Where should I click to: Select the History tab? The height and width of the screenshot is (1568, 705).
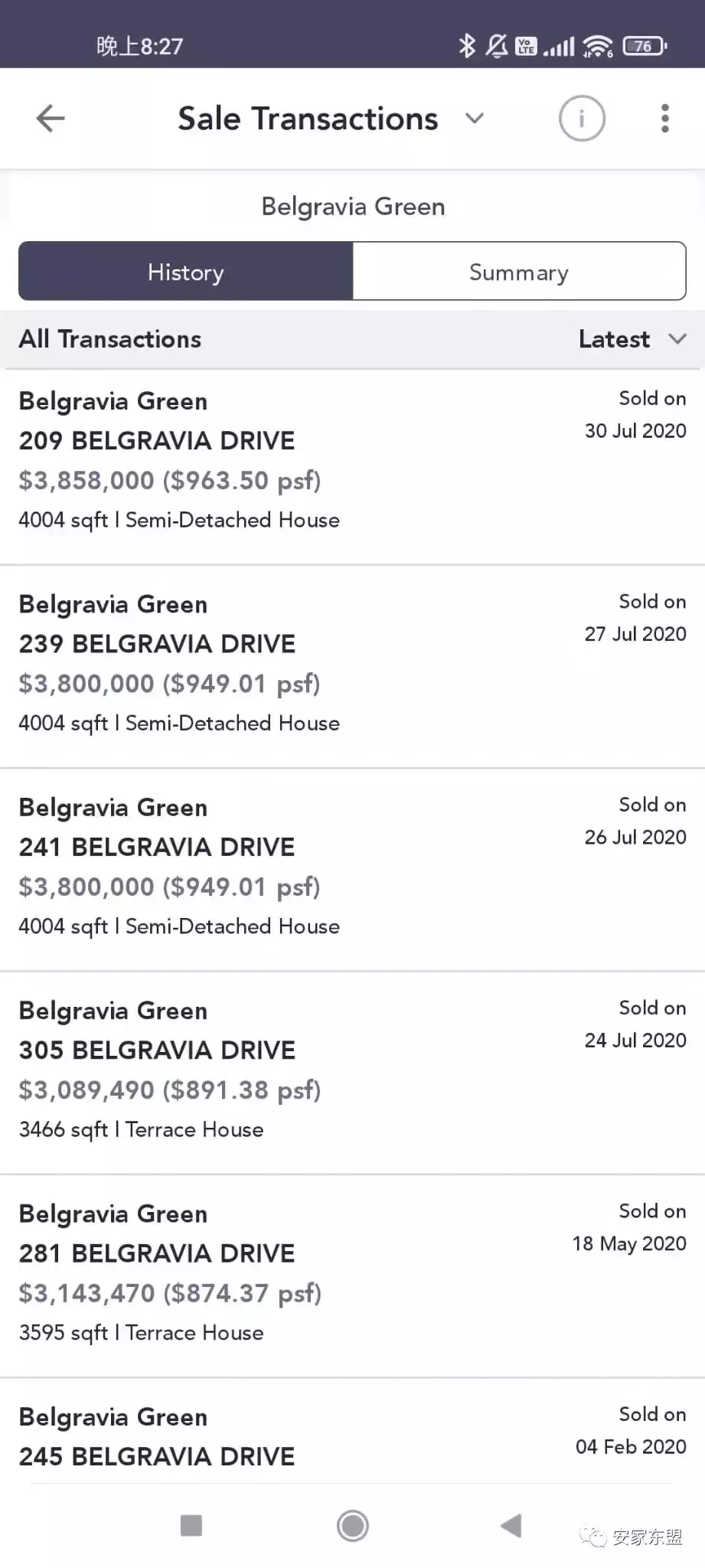coord(185,272)
